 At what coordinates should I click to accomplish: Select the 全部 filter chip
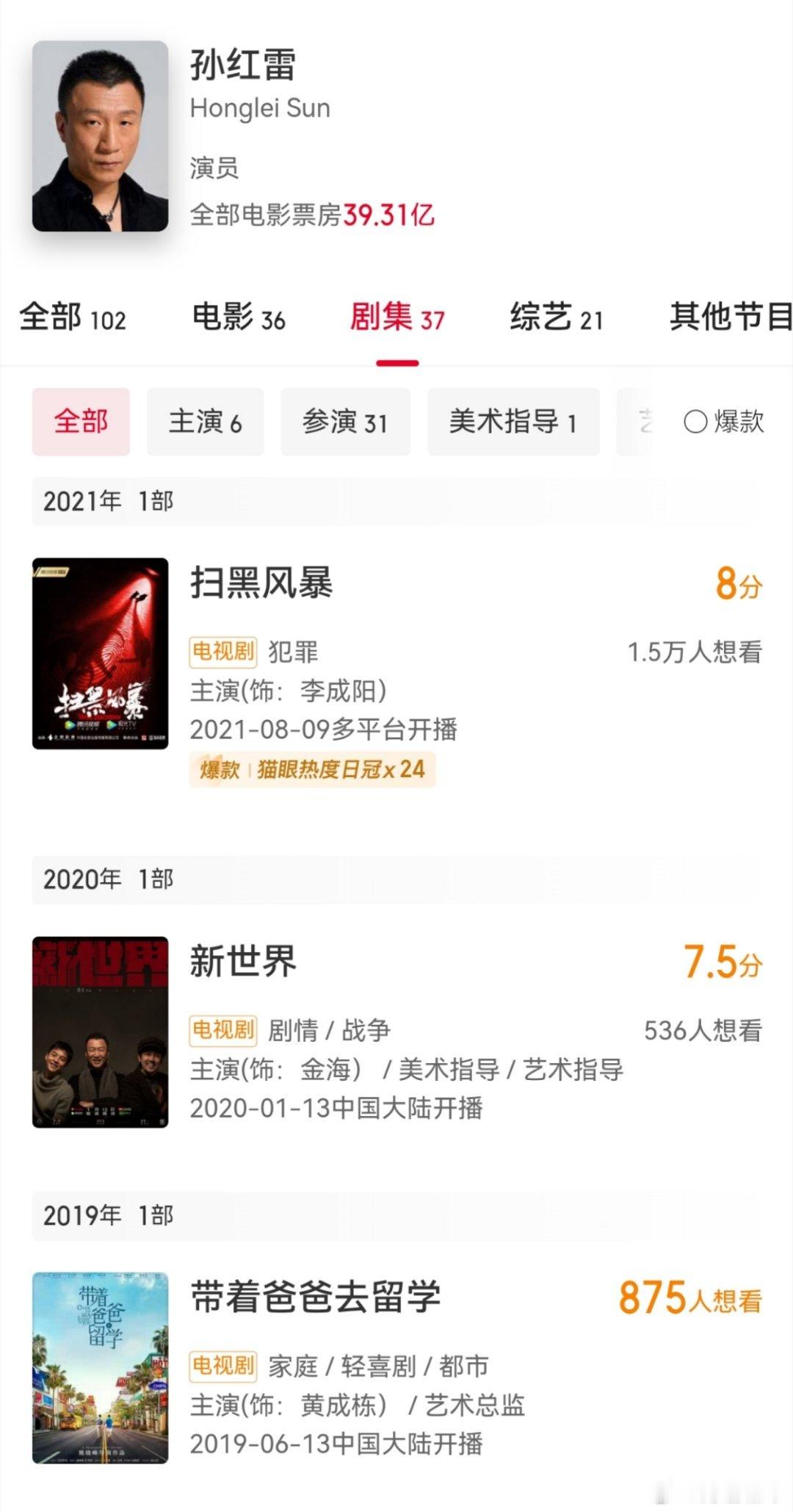coord(81,422)
